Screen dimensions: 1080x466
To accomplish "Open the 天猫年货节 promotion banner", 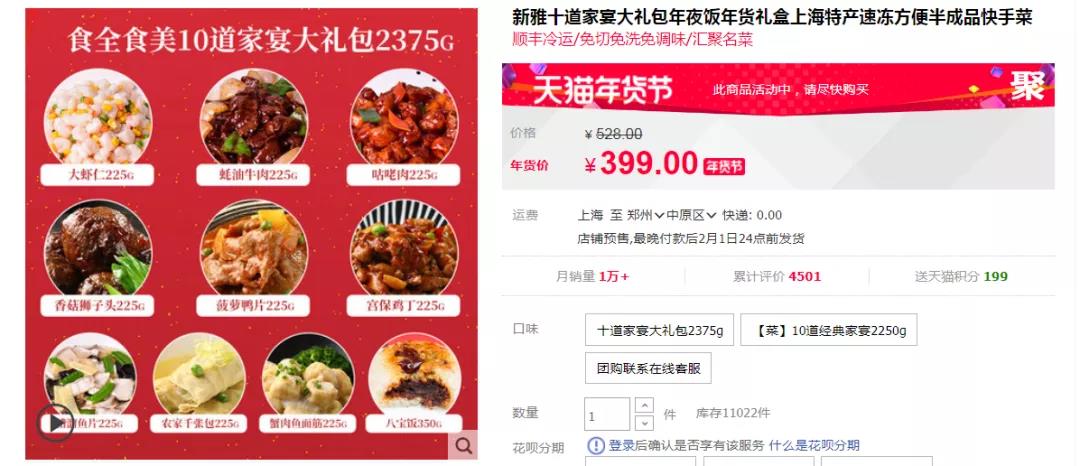I will 776,89.
